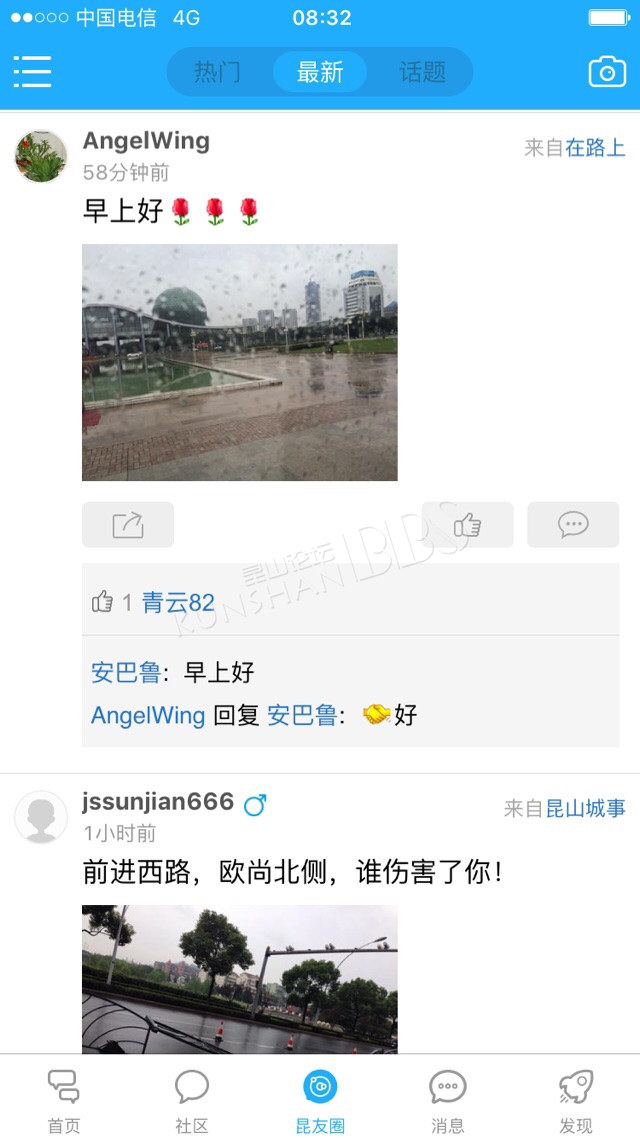Switch to the 热门 tab

pyautogui.click(x=217, y=72)
